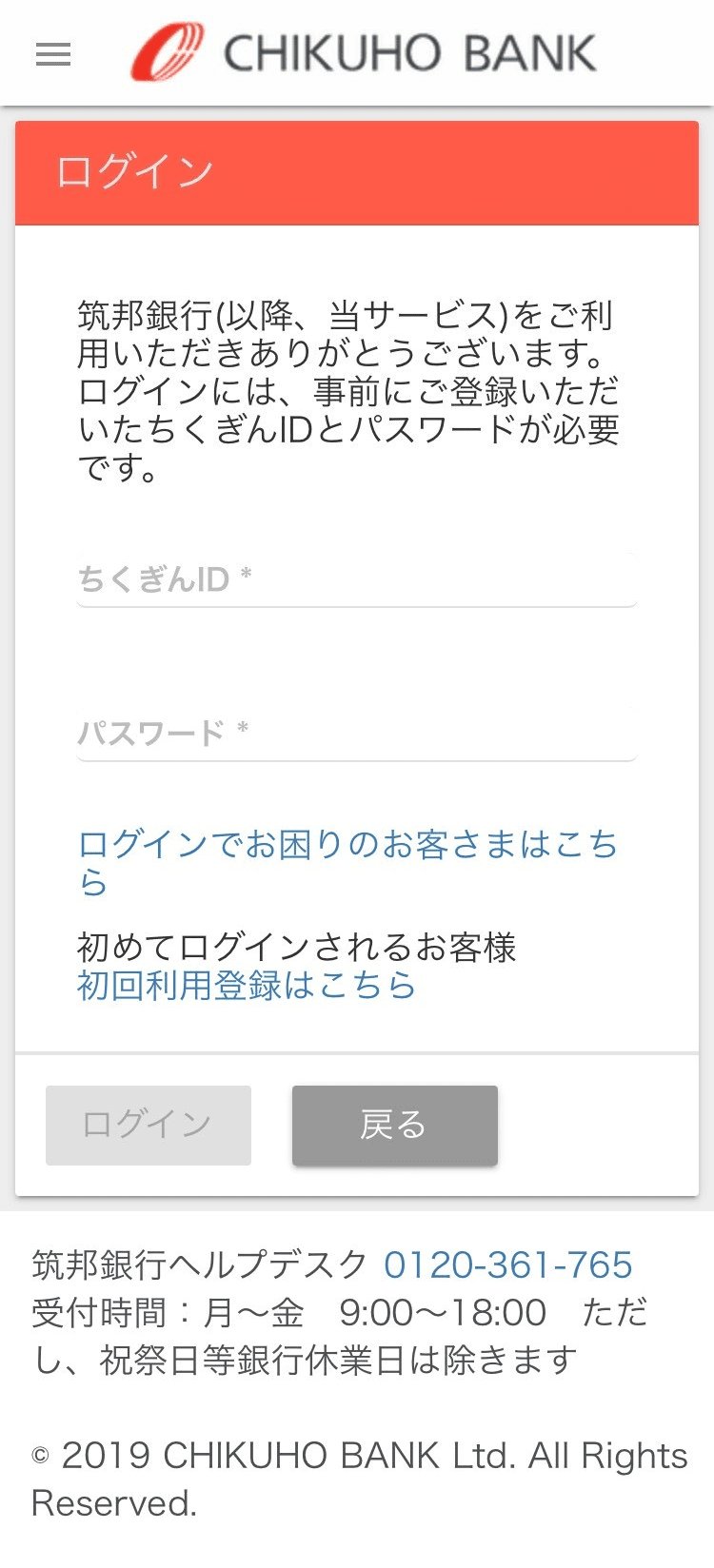714x1568 pixels.
Task: Open the ログインでお困りのお客さまはこちら link
Action: [x=347, y=845]
